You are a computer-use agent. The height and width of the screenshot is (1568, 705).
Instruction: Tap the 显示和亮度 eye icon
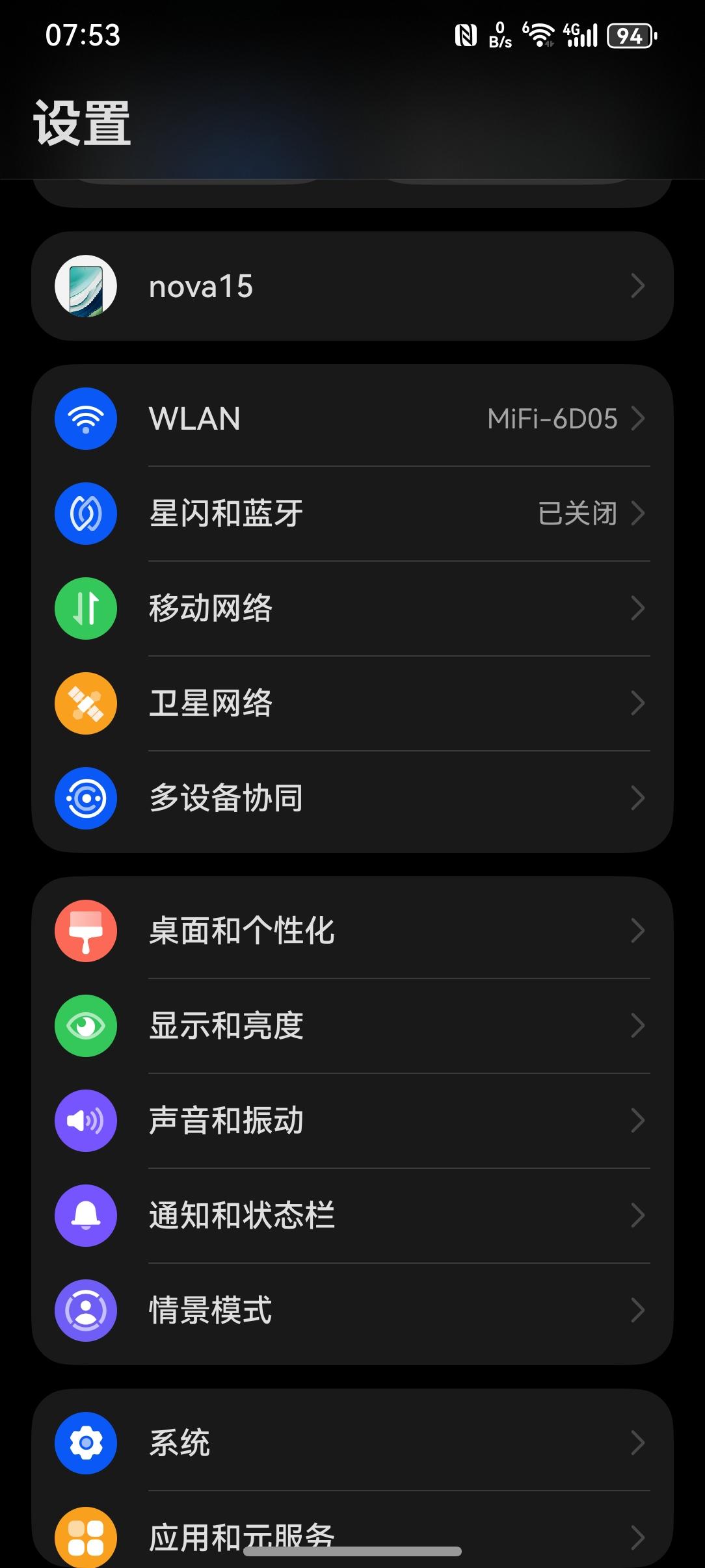tap(85, 1026)
